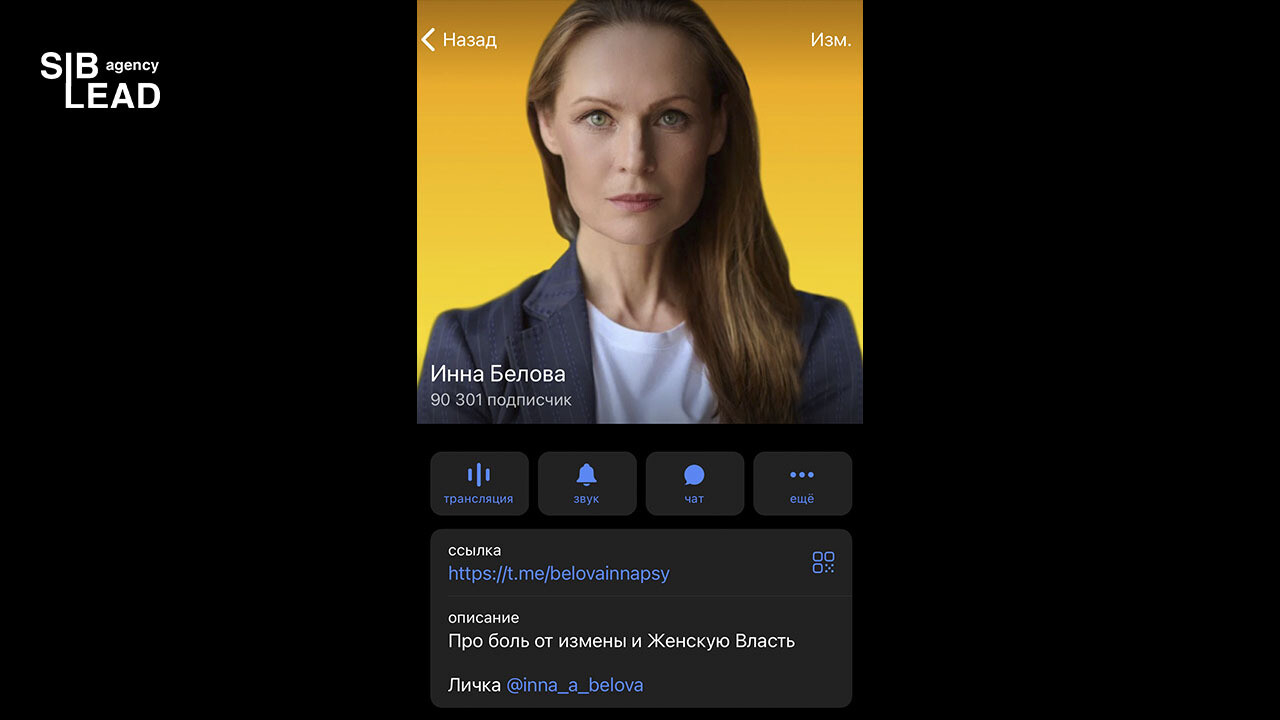Tap Изм. to edit the channel

point(830,40)
